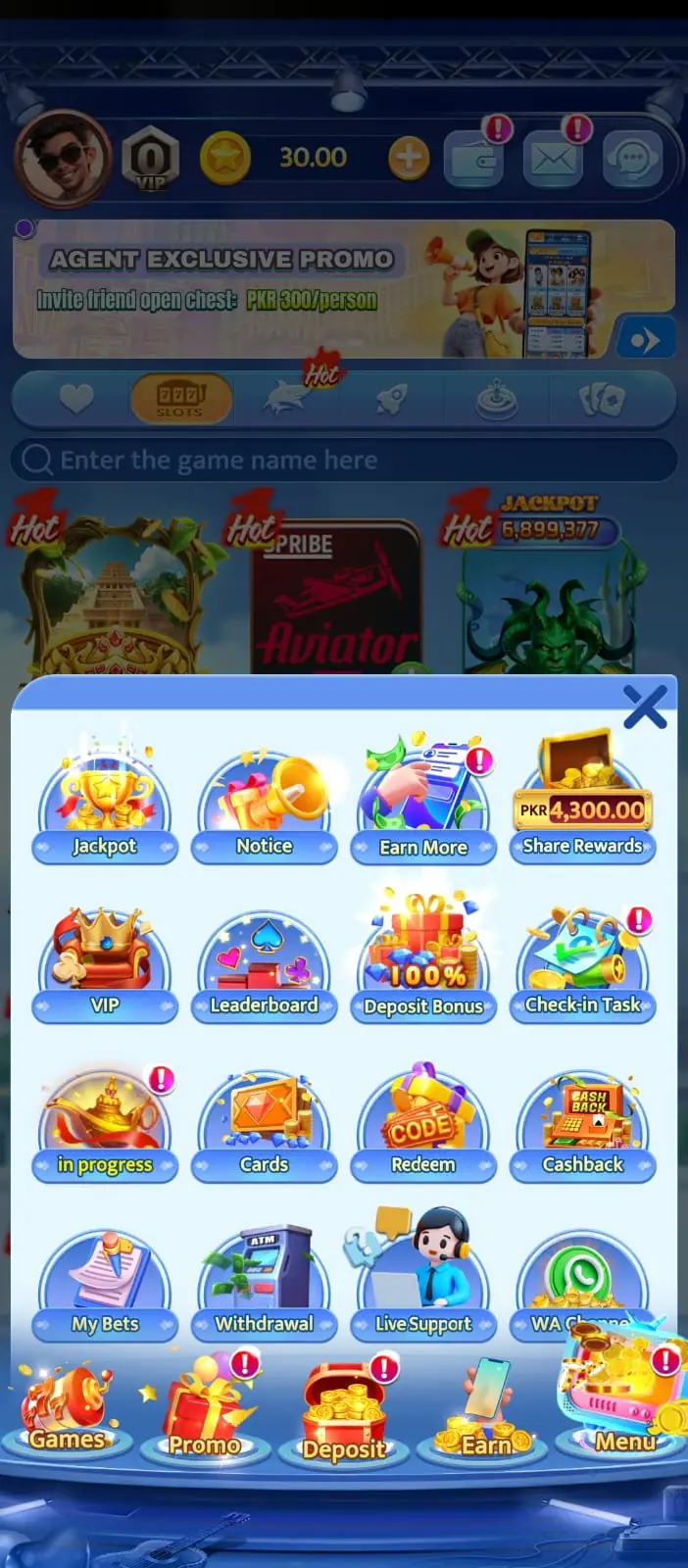This screenshot has width=688, height=1568.
Task: Open Cashback
Action: click(582, 1123)
